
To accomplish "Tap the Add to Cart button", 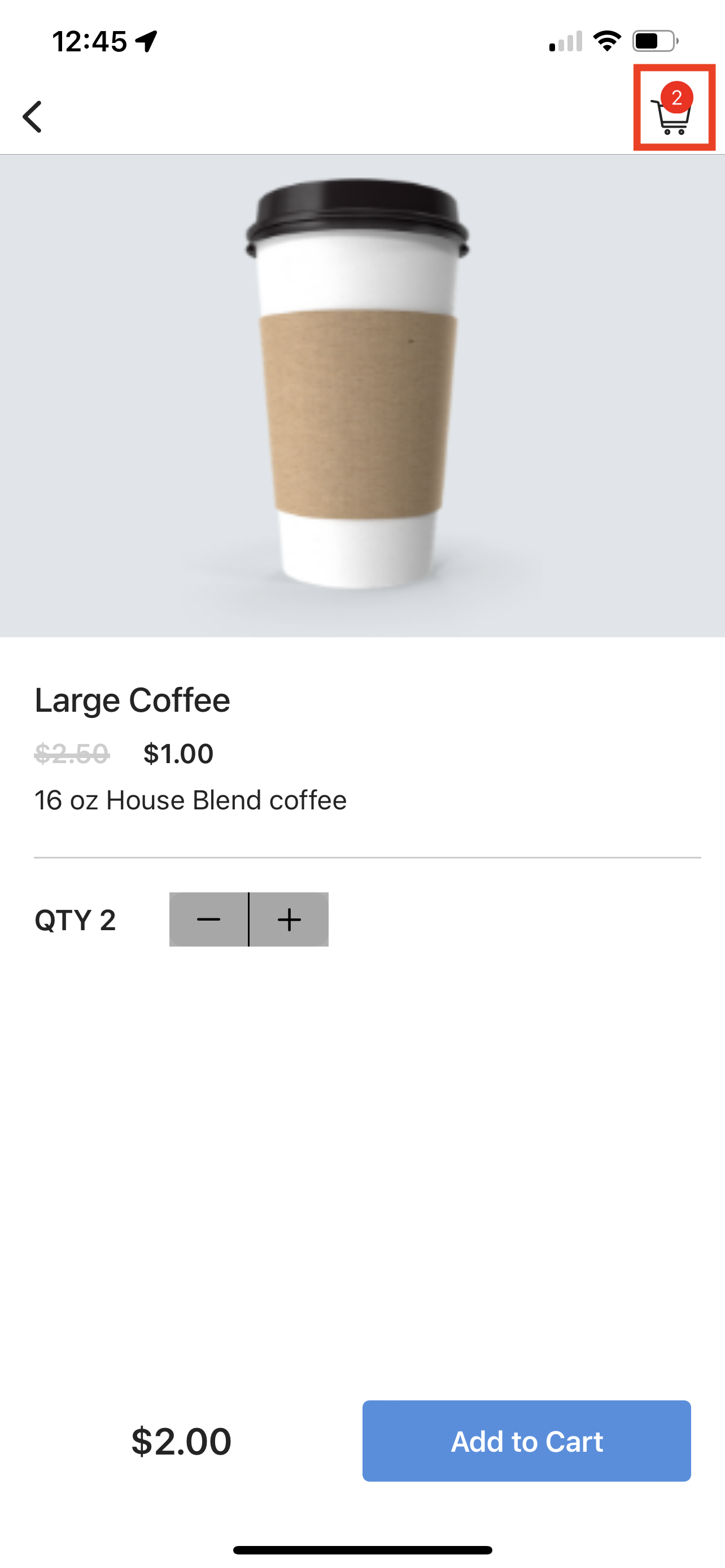I will pos(527,1441).
